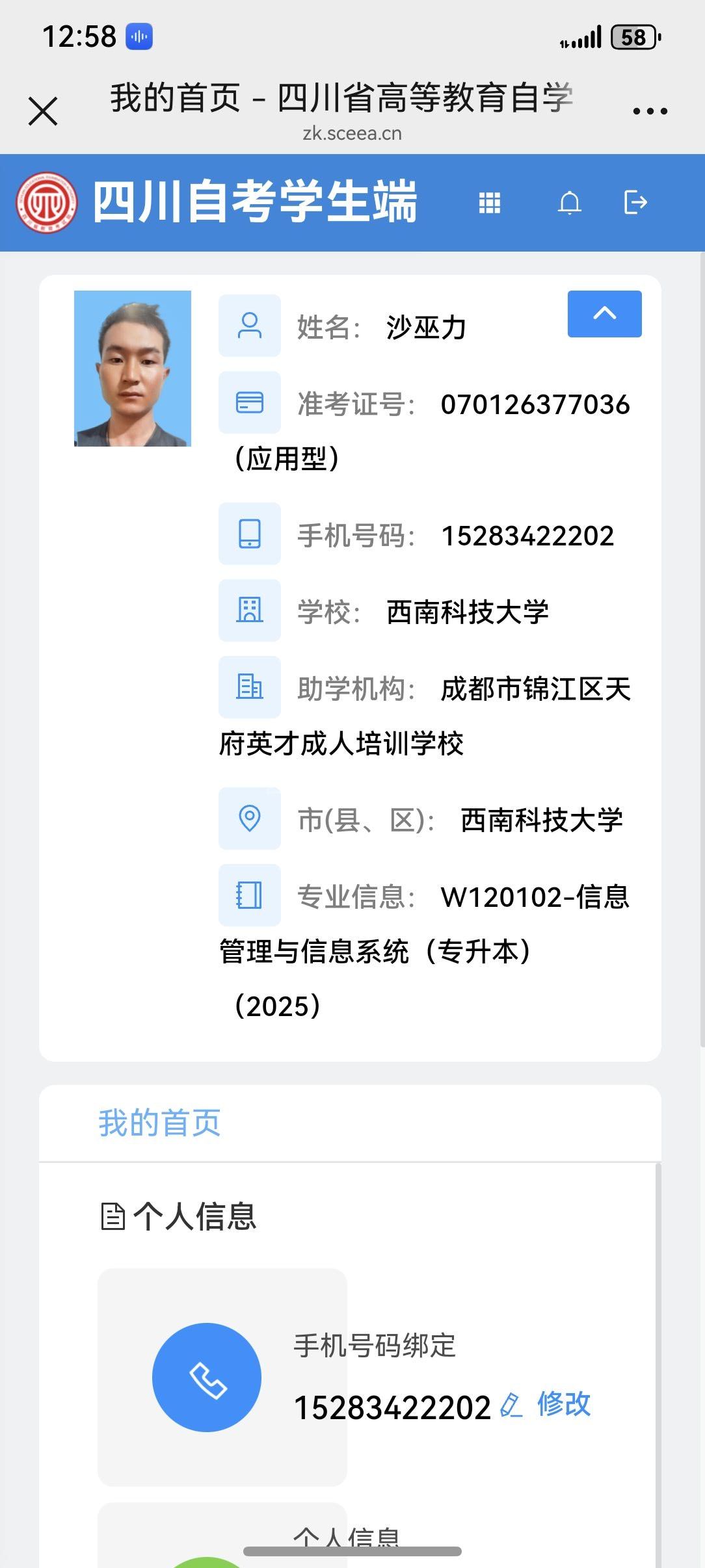Screen dimensions: 705x1568
Task: Collapse the student profile card
Action: 604,314
